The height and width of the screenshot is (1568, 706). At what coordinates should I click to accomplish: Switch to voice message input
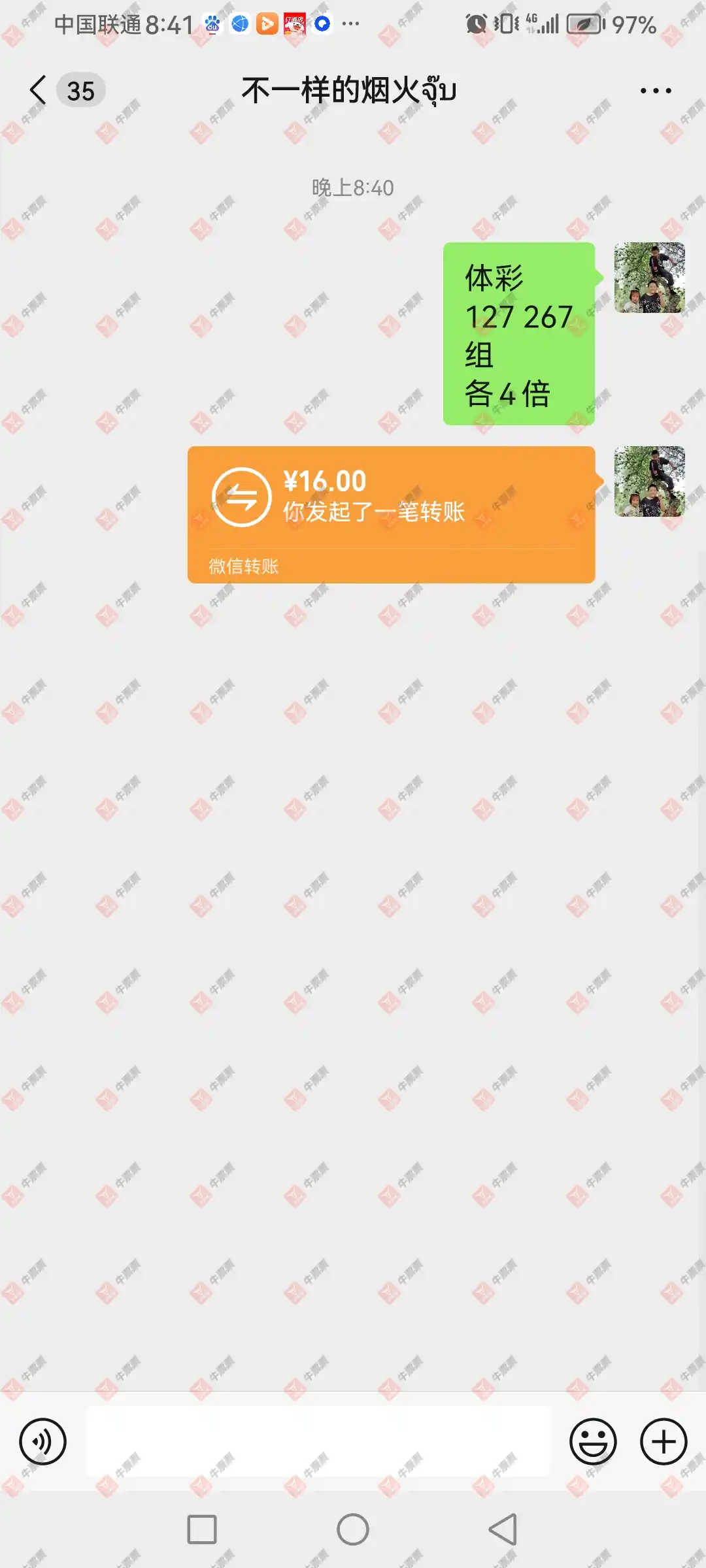coord(43,1441)
